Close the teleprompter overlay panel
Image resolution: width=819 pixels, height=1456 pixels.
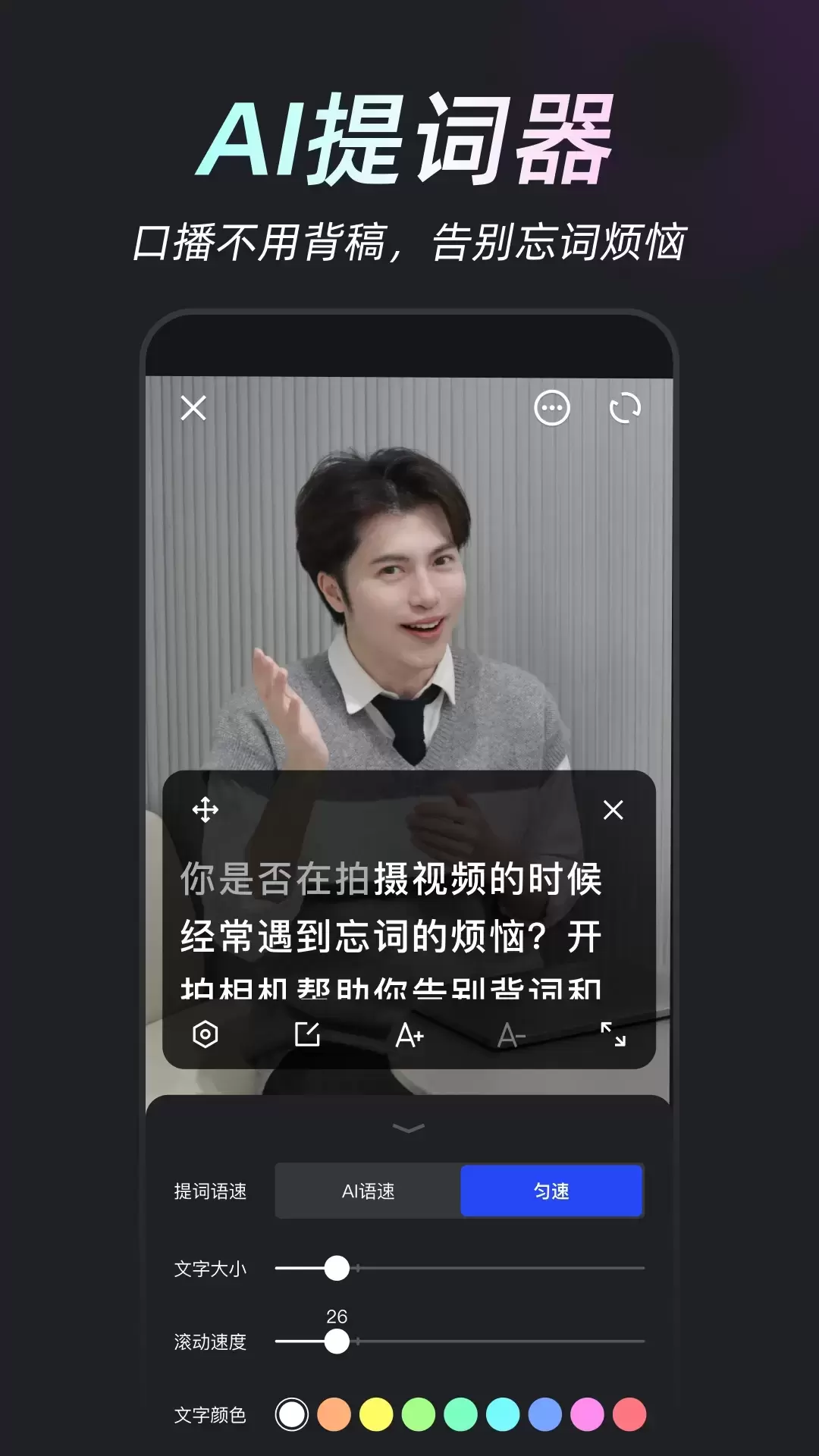[x=614, y=810]
